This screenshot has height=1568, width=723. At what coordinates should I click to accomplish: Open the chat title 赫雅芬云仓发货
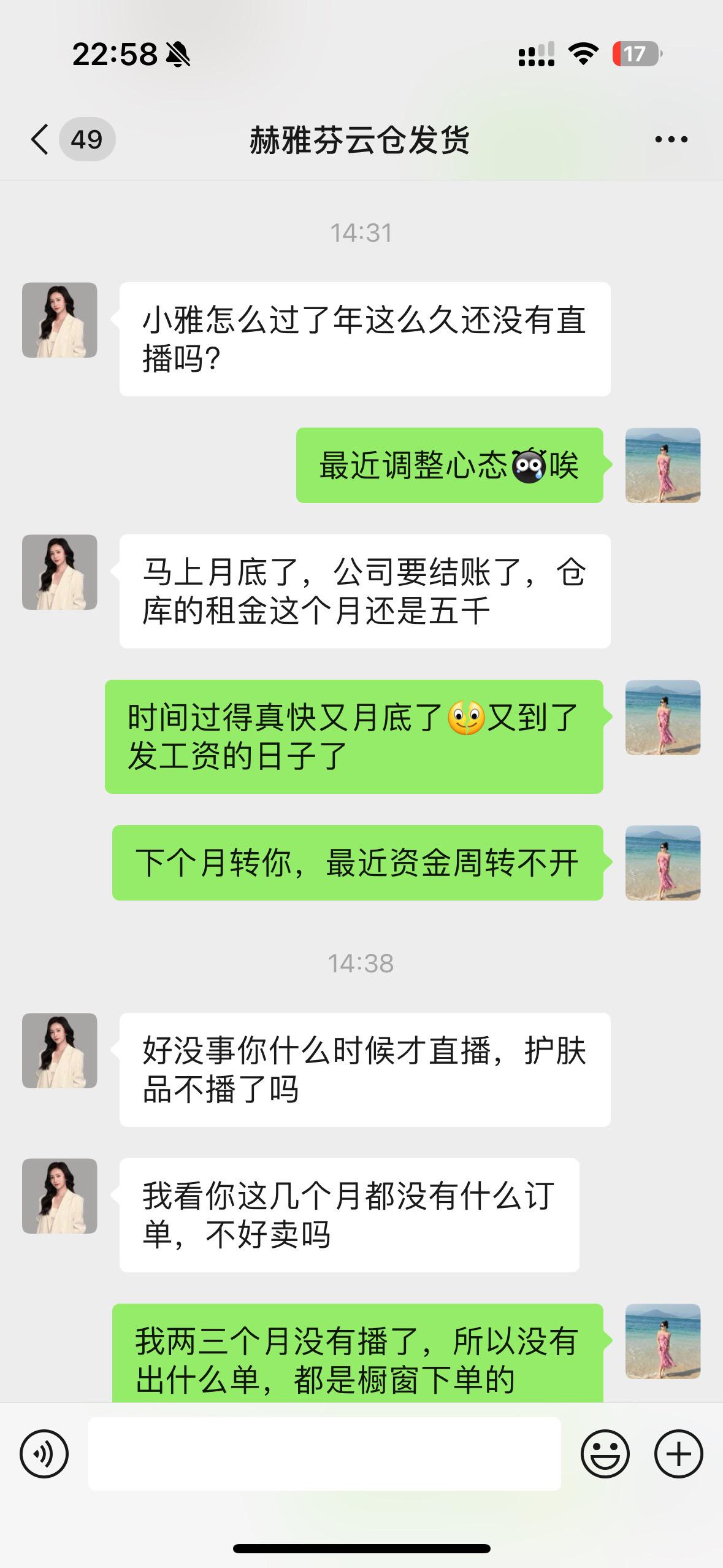click(361, 140)
